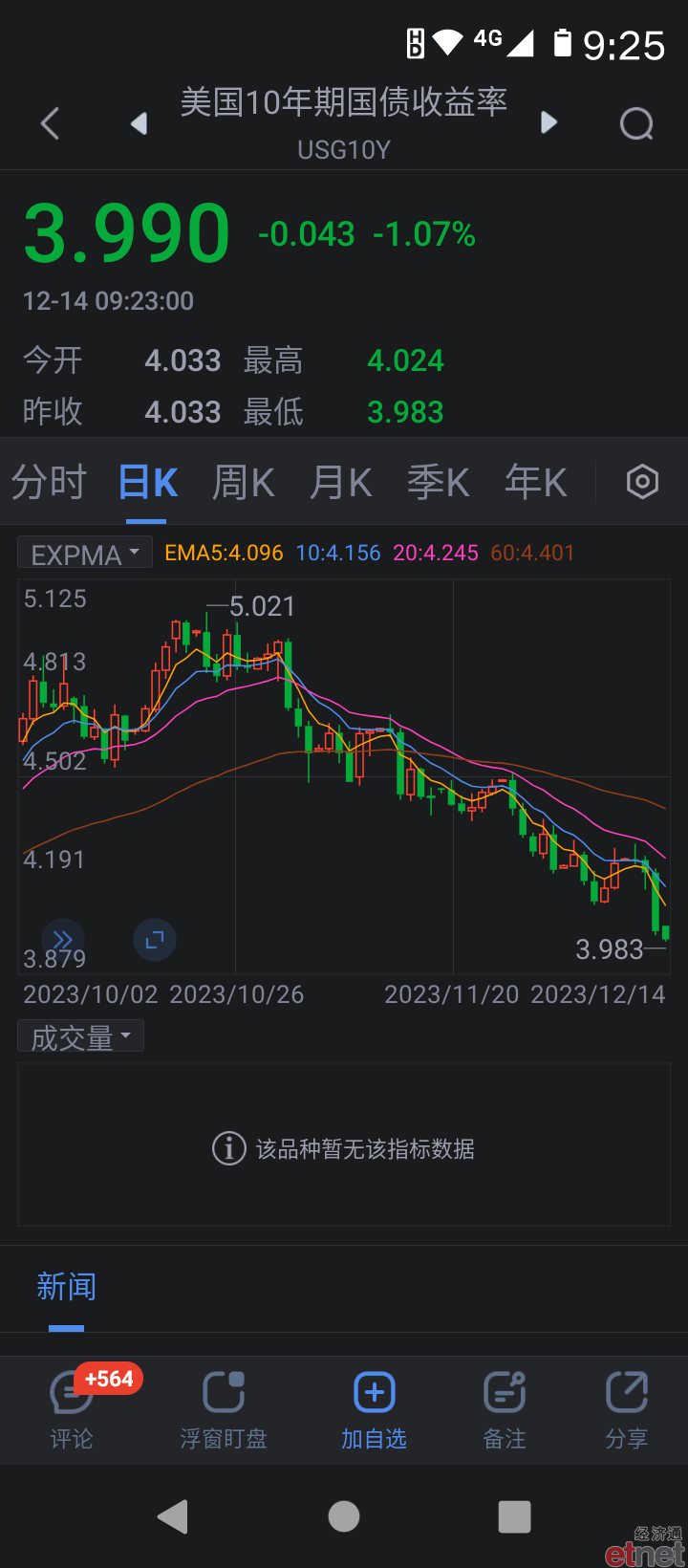Image resolution: width=688 pixels, height=1568 pixels.
Task: Enable 浮窗盯盘 floating window
Action: 224,1409
